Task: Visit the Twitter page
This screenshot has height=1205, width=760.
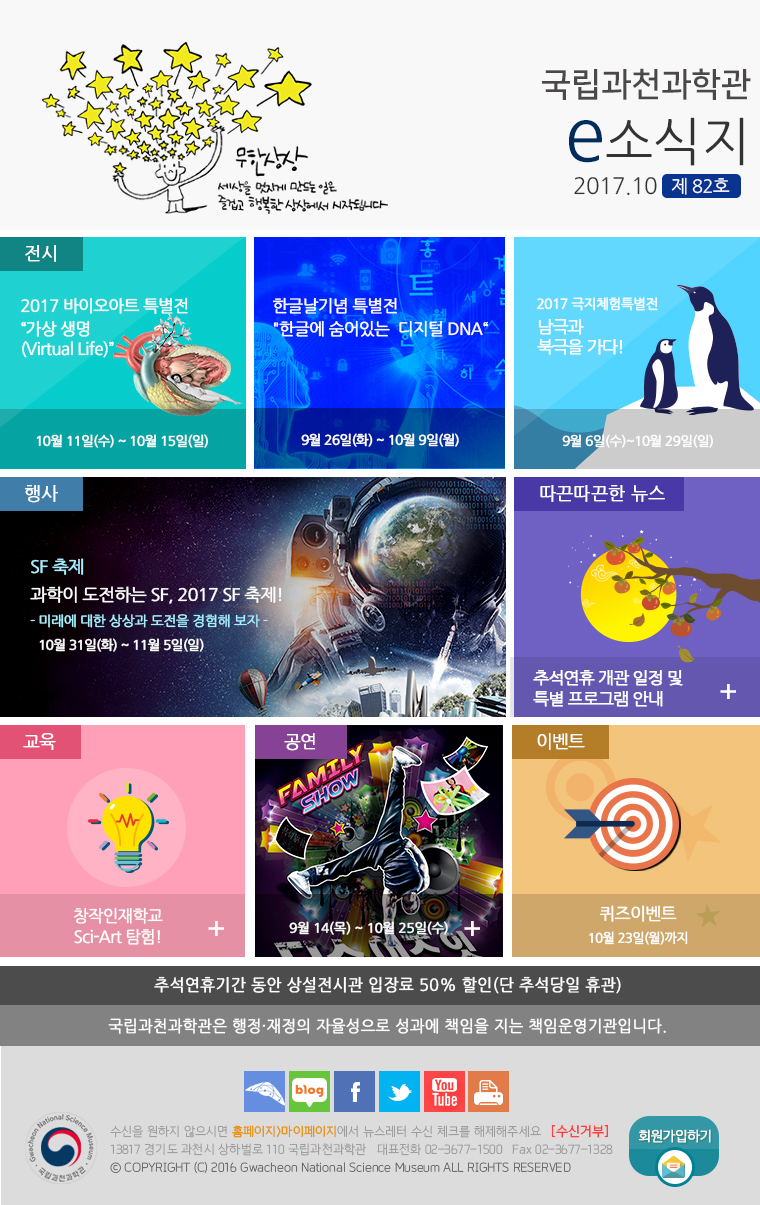Action: pyautogui.click(x=399, y=1091)
